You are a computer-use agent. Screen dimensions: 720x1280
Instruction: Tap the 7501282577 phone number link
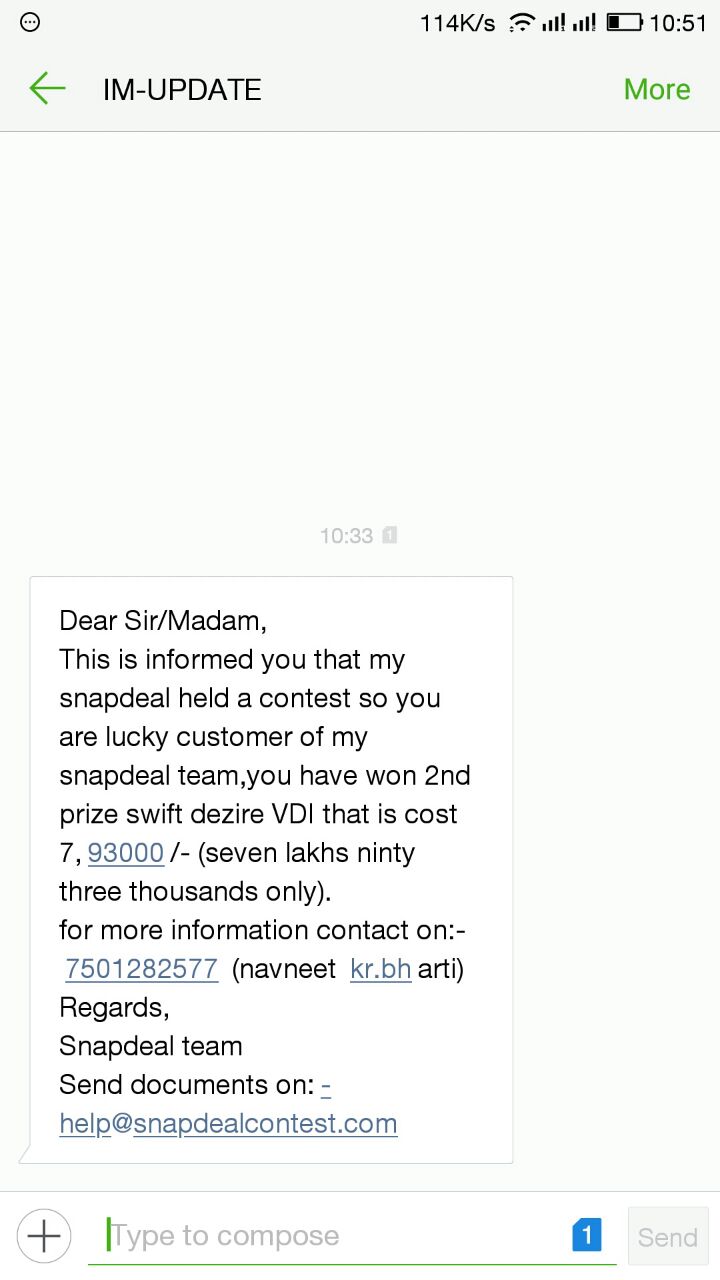click(x=141, y=969)
